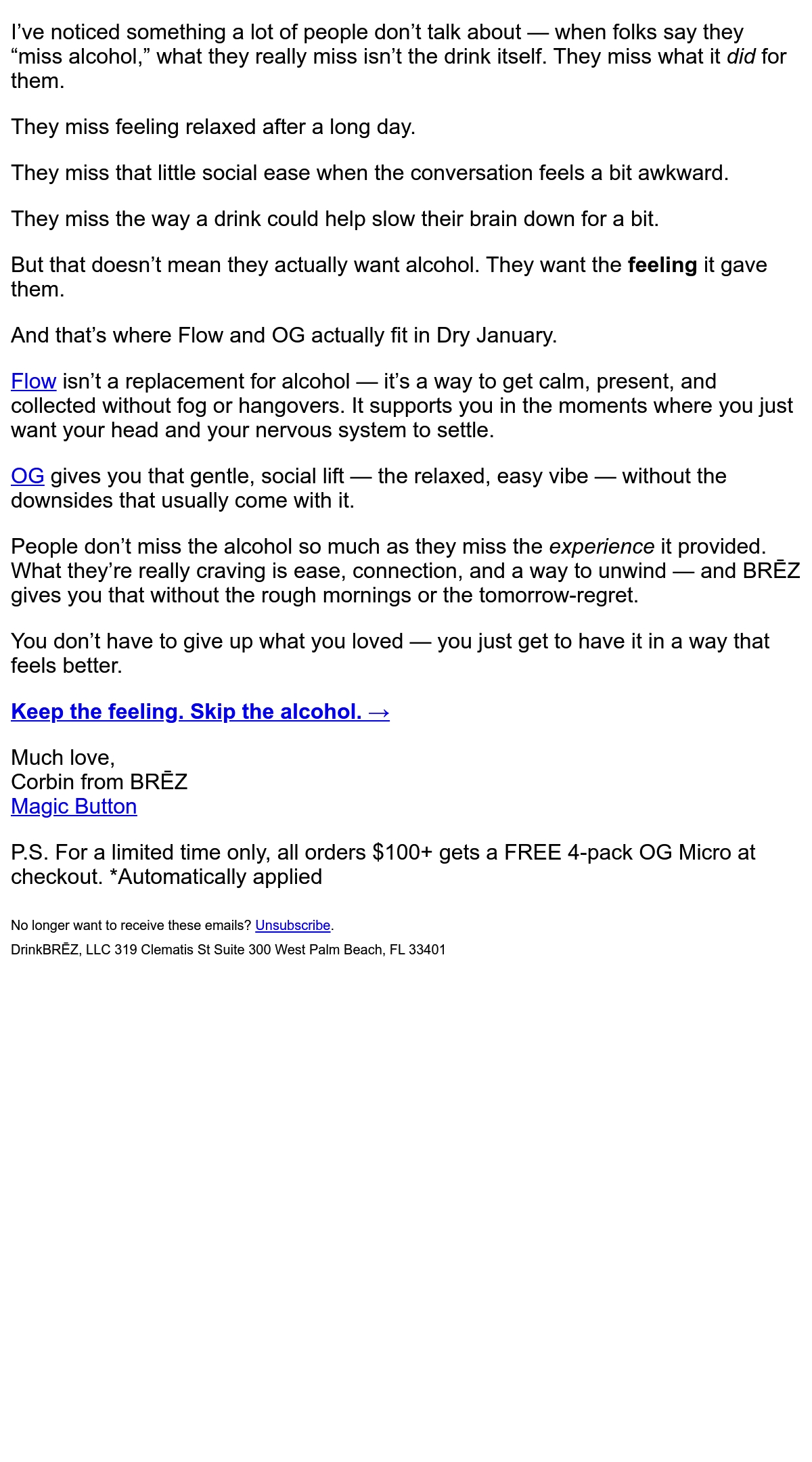This screenshot has width=812, height=1462.
Task: Open the Magic Button link
Action: point(74,807)
